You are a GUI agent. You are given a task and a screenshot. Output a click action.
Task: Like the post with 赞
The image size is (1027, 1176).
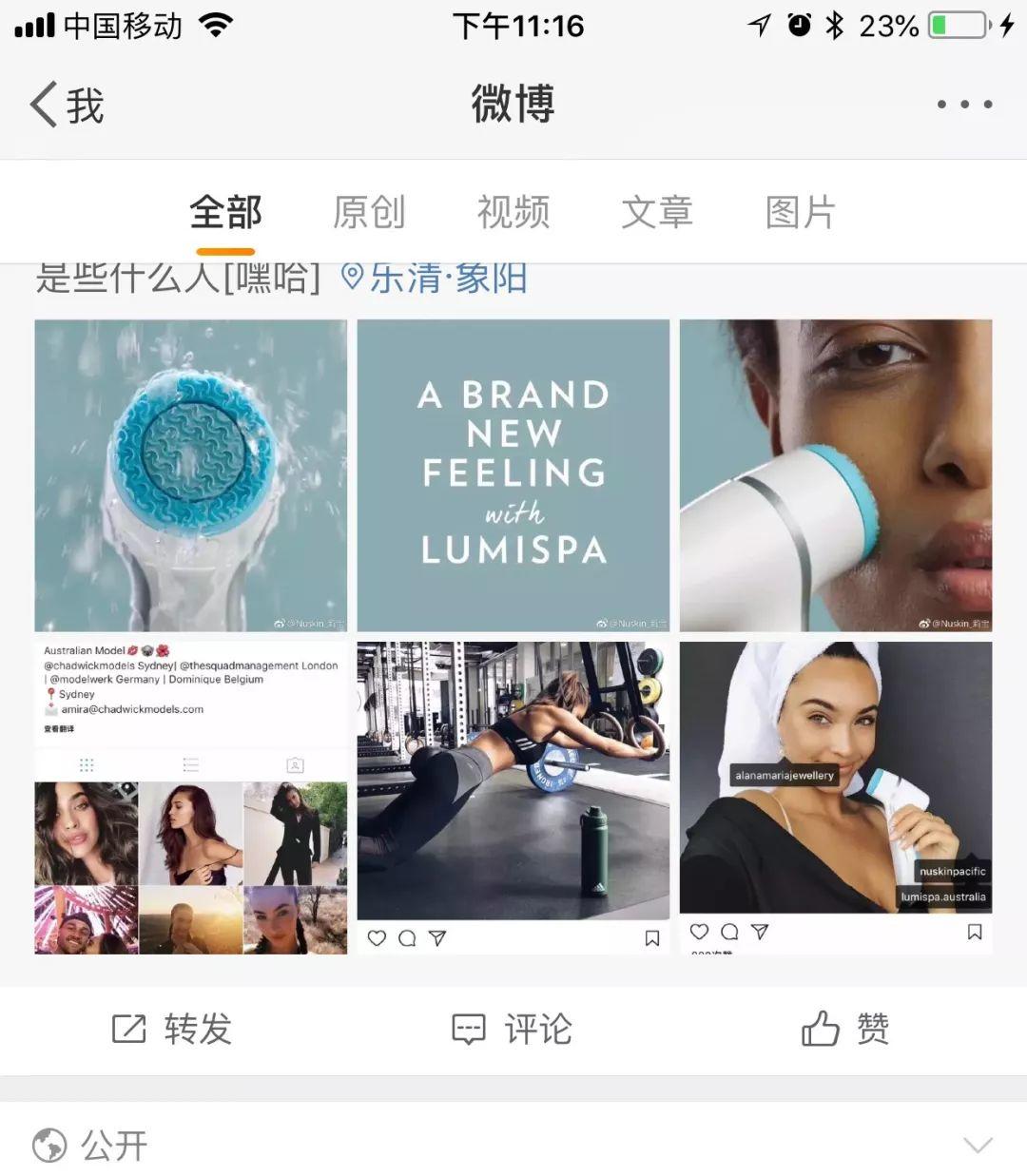click(x=845, y=1029)
